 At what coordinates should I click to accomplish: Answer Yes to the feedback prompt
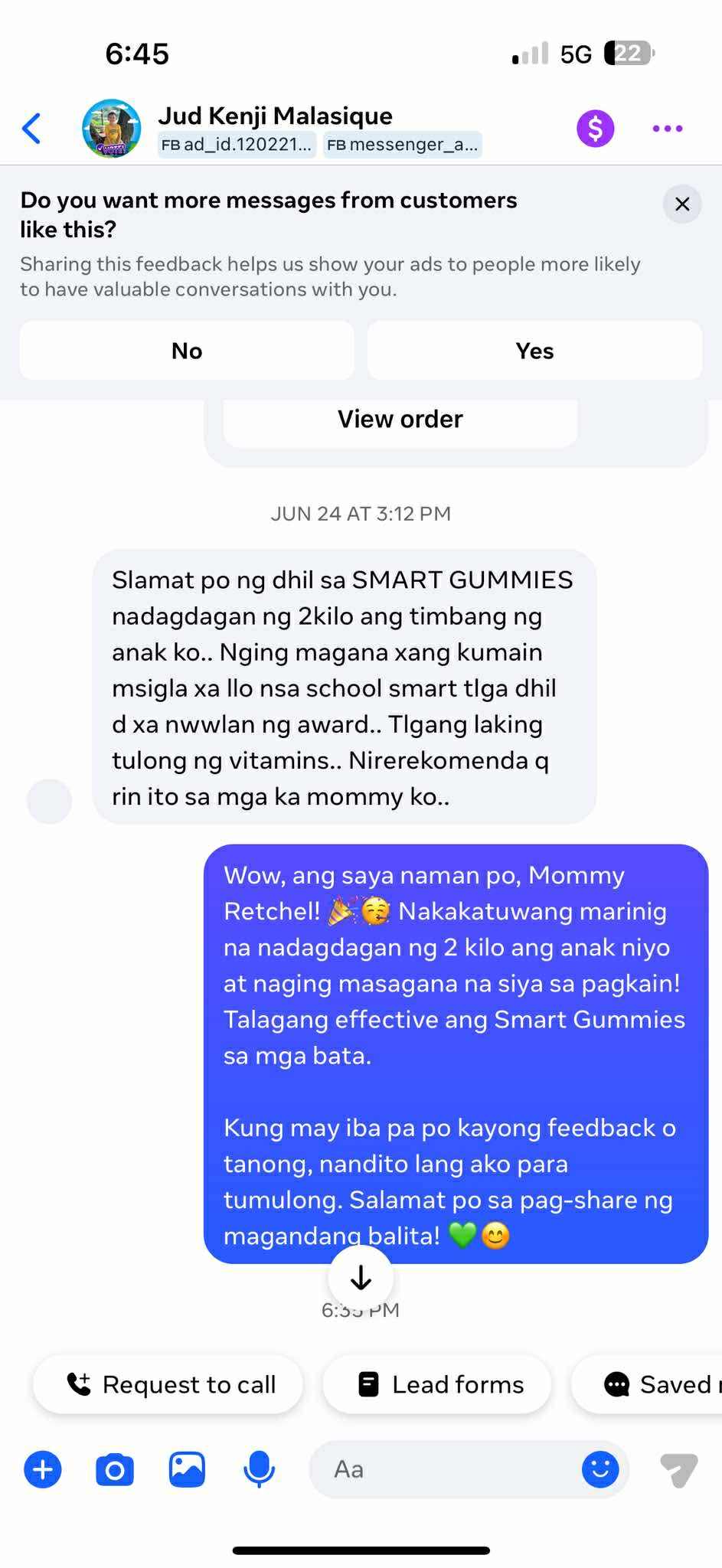pyautogui.click(x=534, y=351)
